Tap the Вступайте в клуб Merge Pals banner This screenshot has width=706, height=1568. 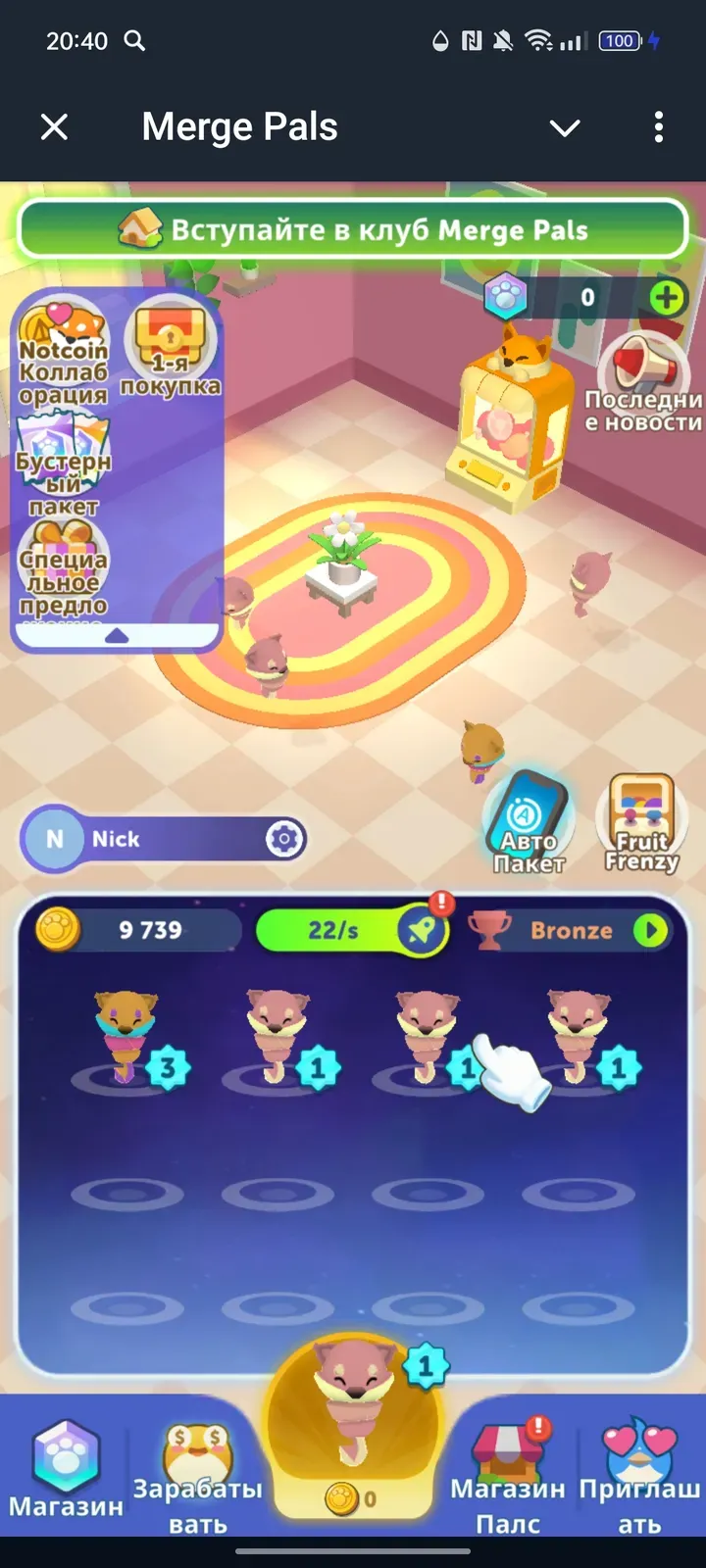tap(353, 230)
